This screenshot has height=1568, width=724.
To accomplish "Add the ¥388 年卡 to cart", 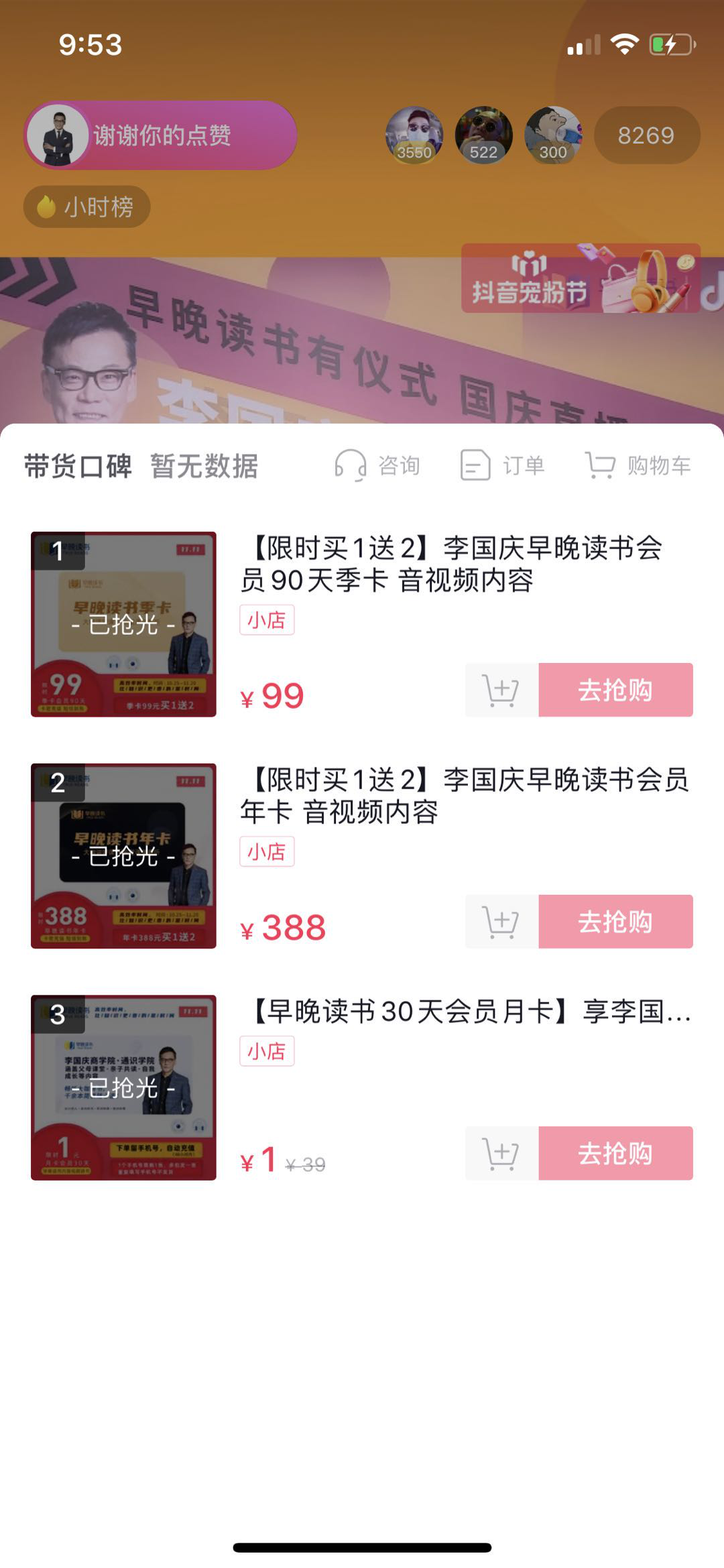I will pos(501,922).
